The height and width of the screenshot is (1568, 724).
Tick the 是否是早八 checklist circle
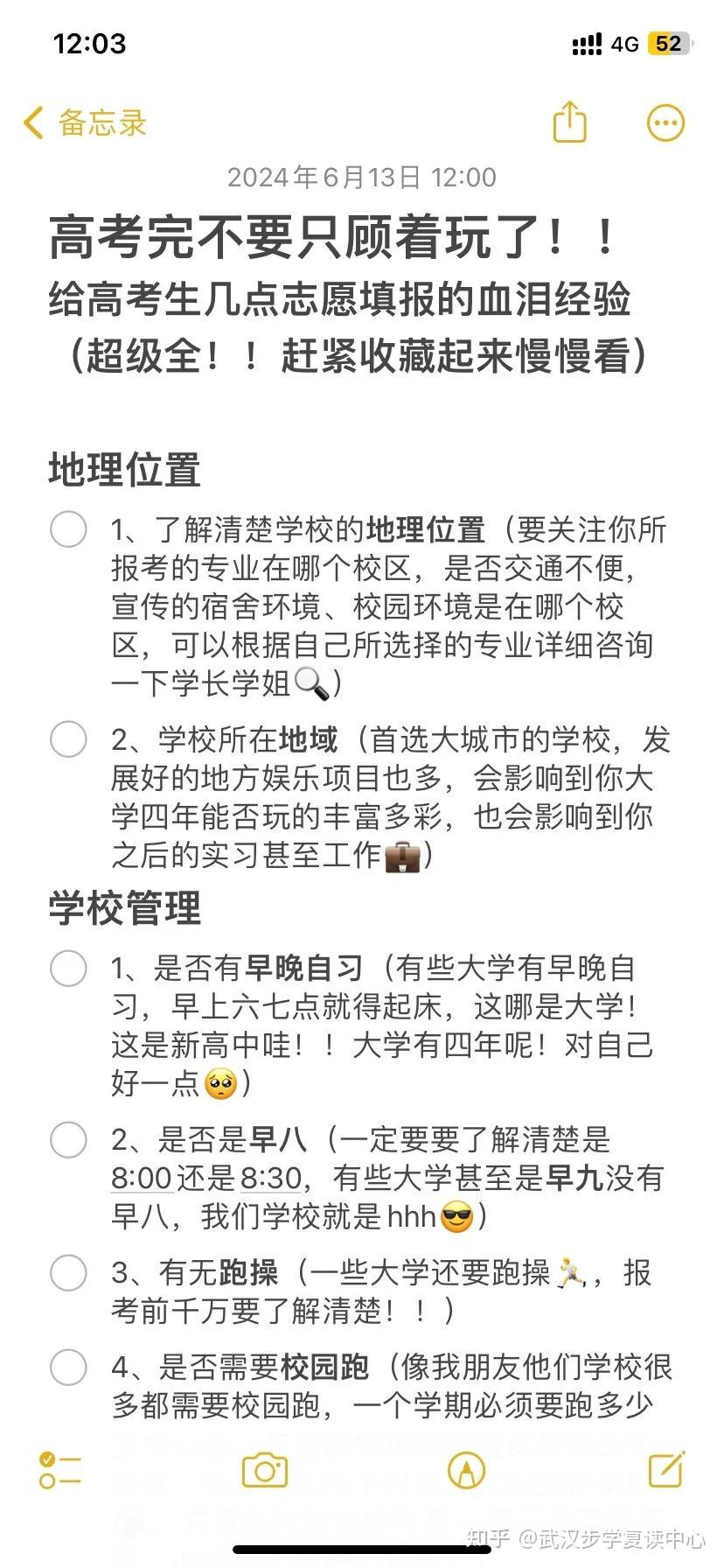pos(68,1140)
